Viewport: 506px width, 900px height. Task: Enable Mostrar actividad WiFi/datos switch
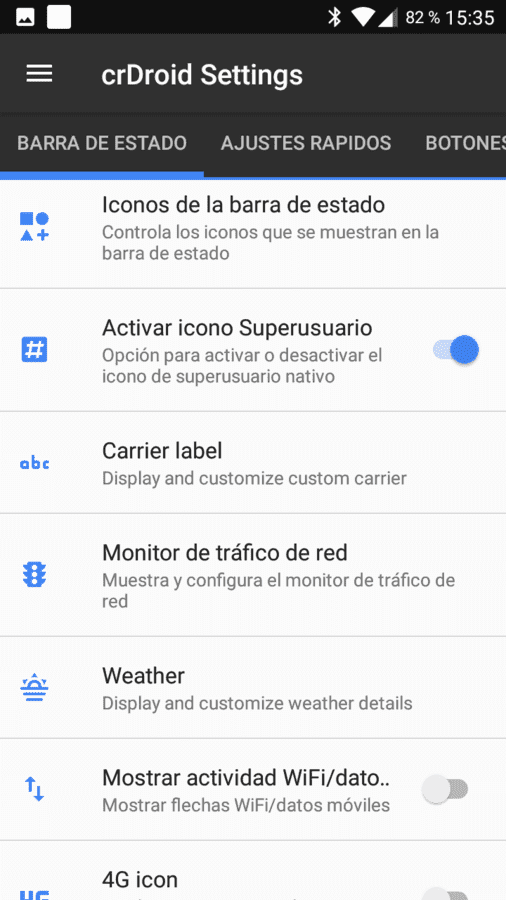[x=445, y=789]
